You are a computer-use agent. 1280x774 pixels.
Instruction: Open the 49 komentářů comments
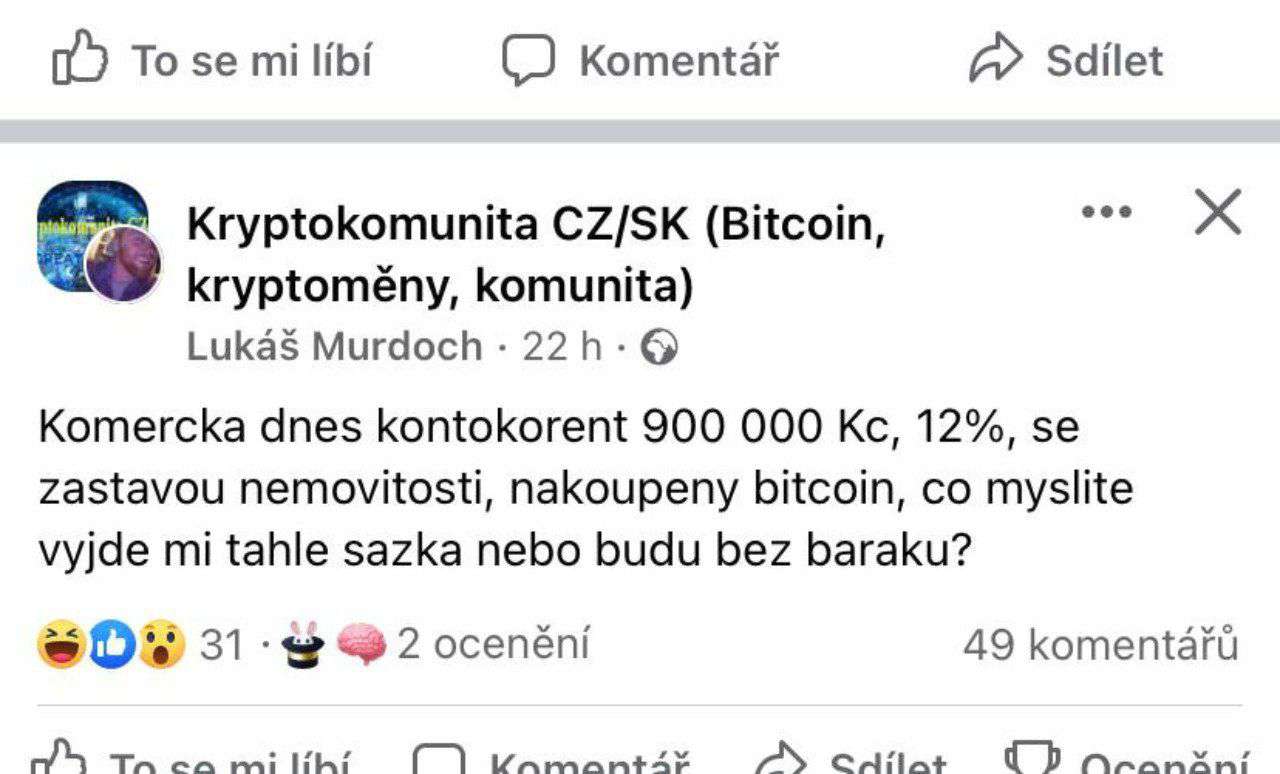coord(1100,644)
